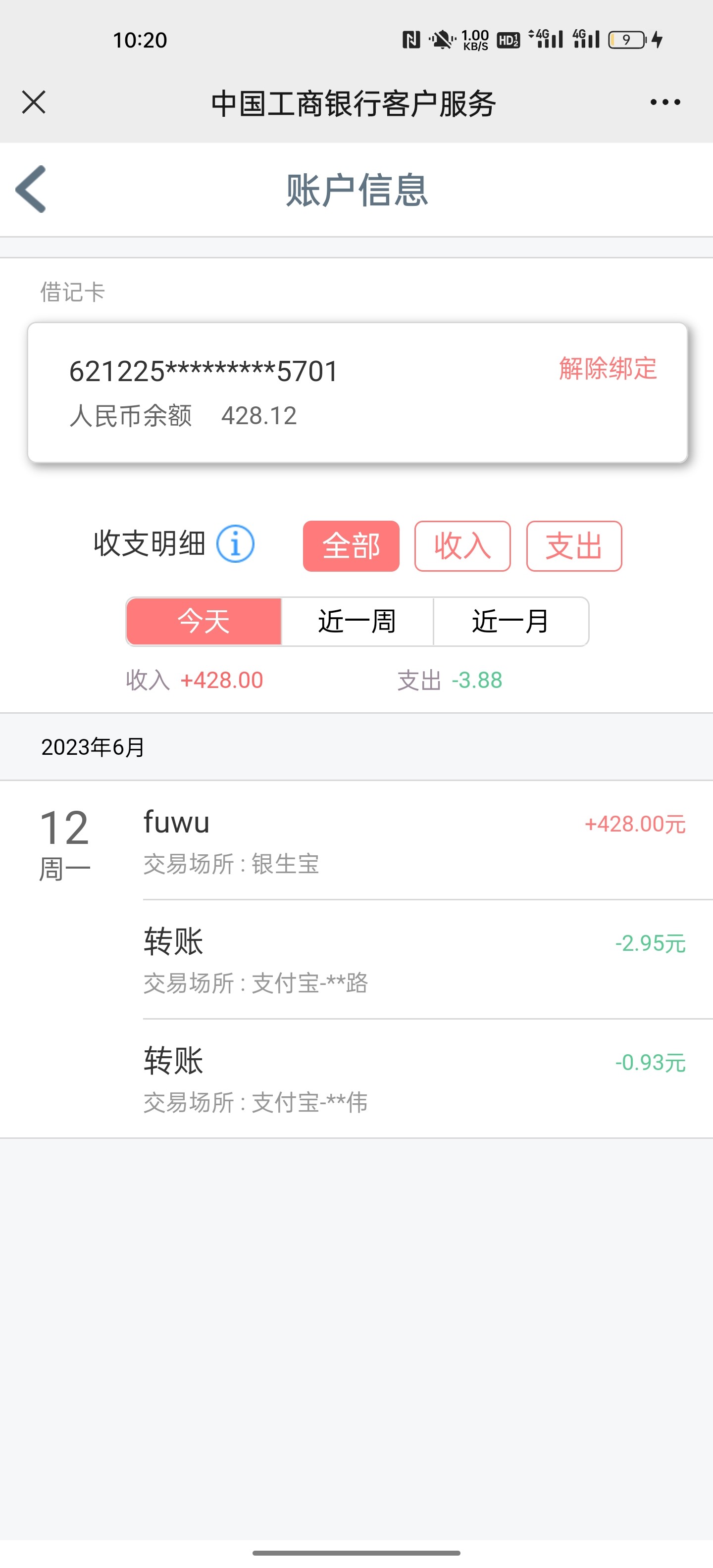Filter transactions by 收入
The height and width of the screenshot is (1568, 713).
(x=462, y=546)
